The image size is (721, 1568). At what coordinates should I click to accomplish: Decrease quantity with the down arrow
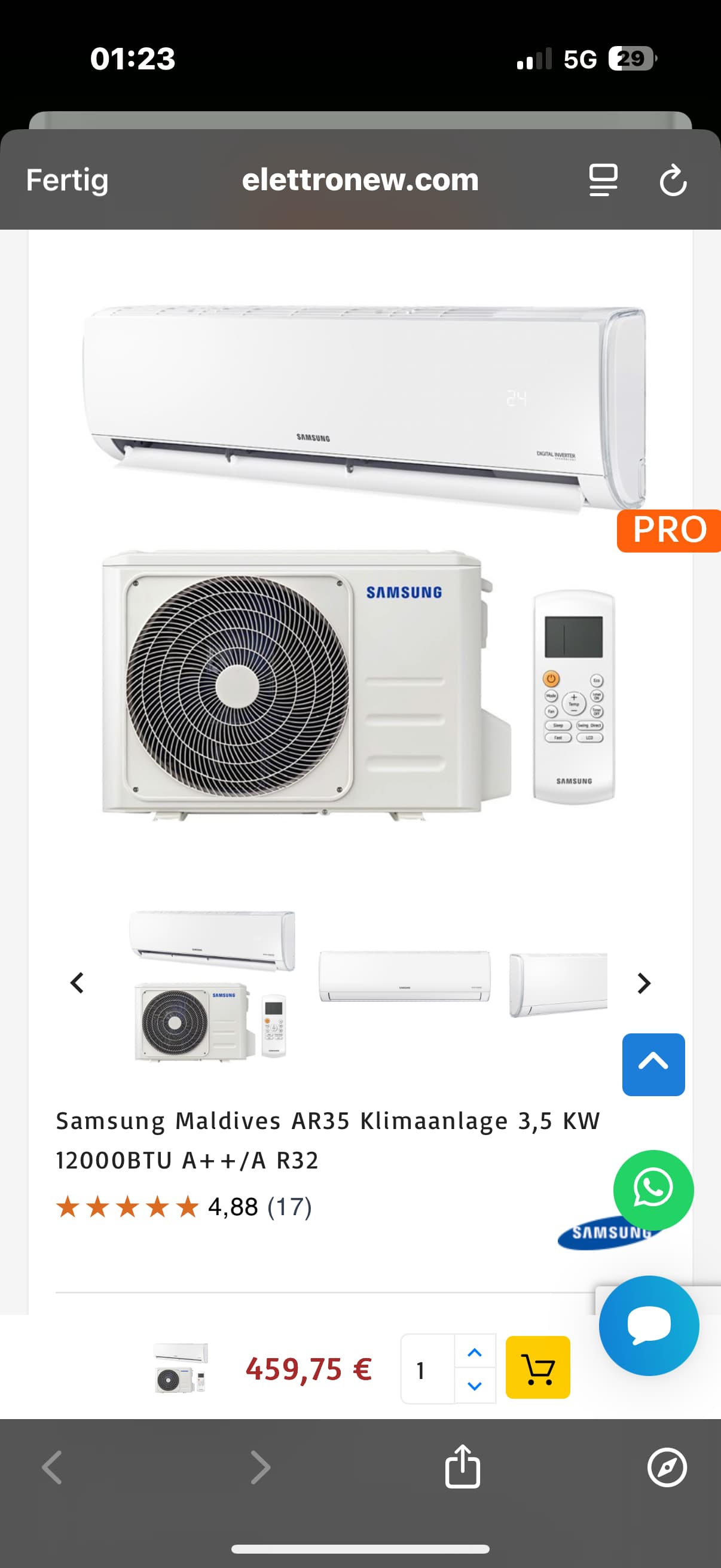click(475, 1386)
